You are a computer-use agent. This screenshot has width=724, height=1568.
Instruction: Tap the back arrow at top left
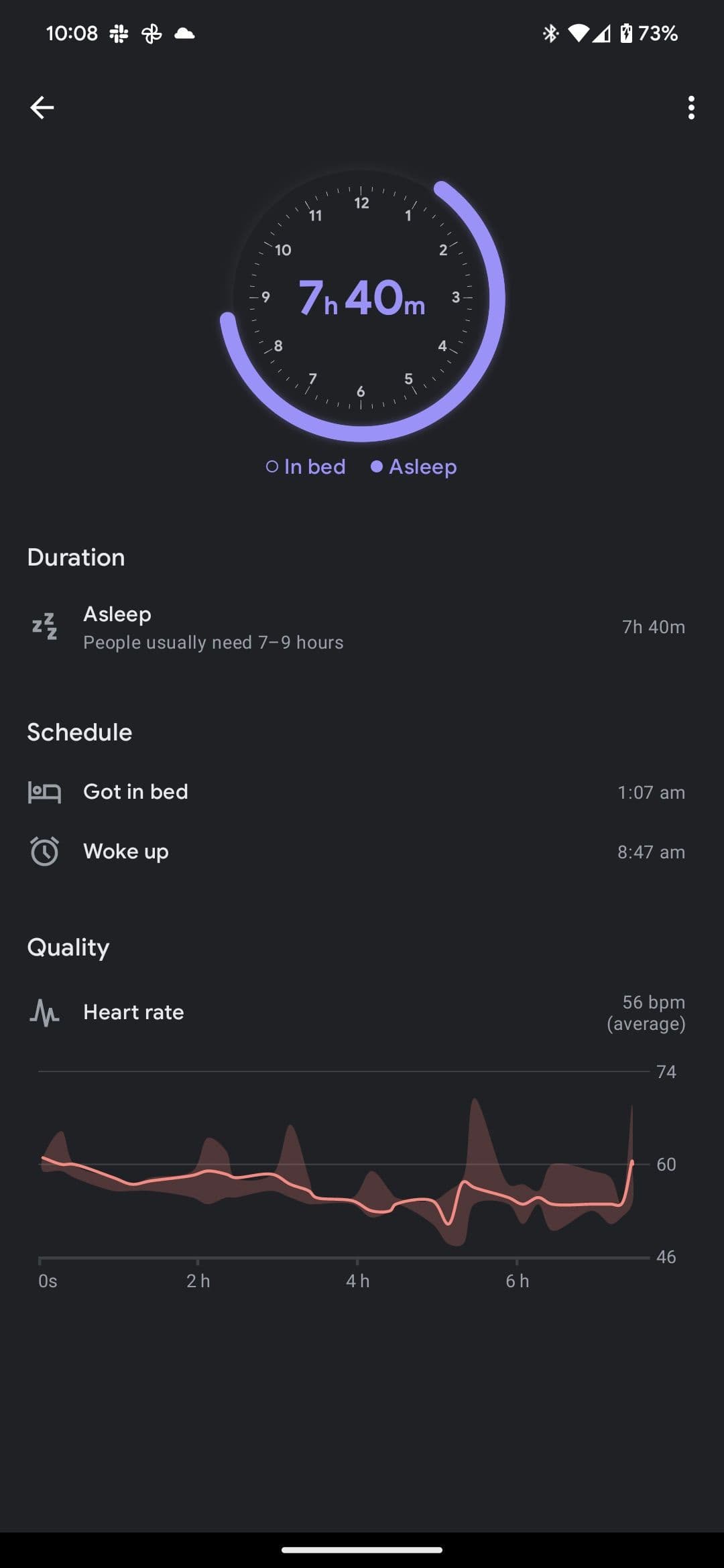tap(42, 108)
